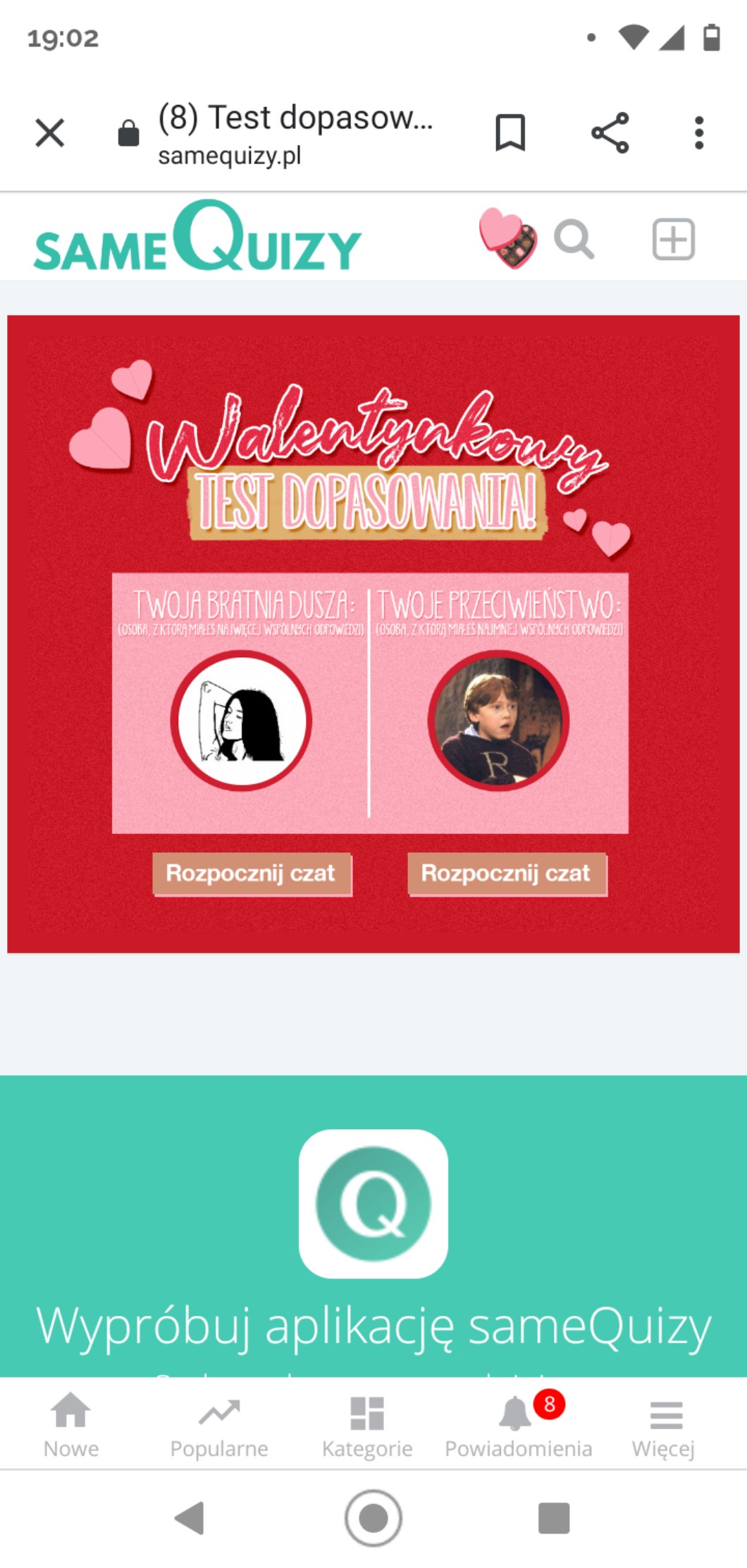The width and height of the screenshot is (747, 1568).
Task: Tap the plus icon to add a quiz
Action: tap(673, 239)
